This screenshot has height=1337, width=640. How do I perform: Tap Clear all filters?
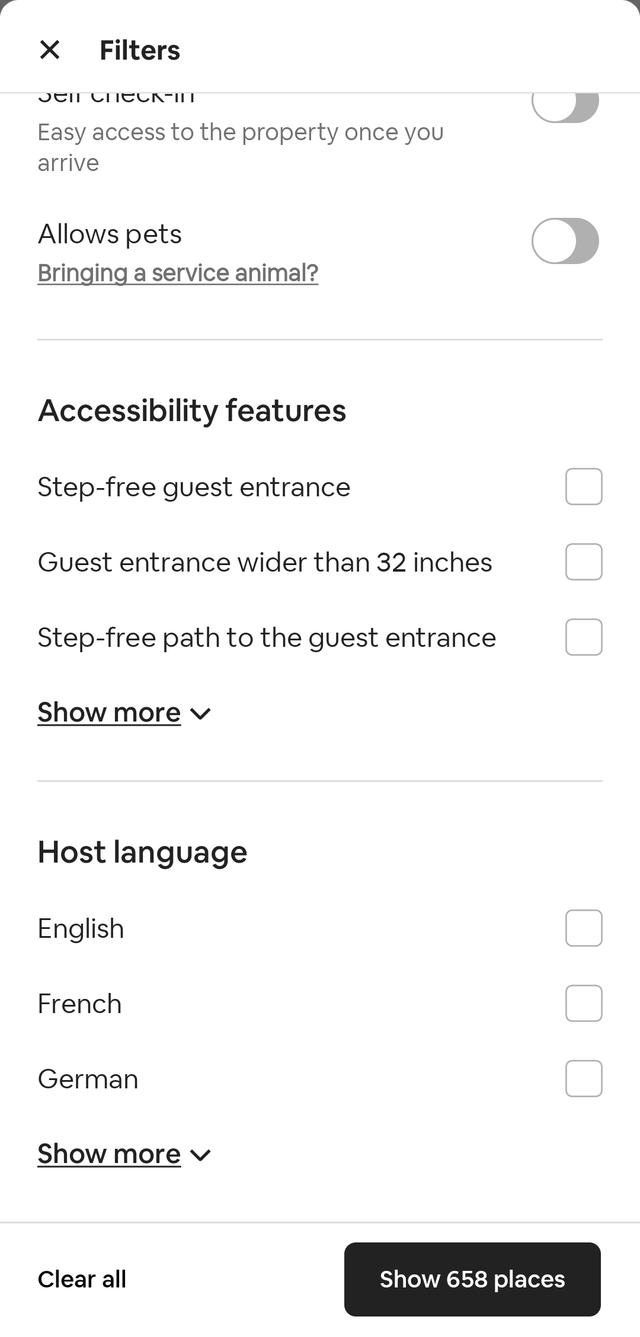point(82,1279)
